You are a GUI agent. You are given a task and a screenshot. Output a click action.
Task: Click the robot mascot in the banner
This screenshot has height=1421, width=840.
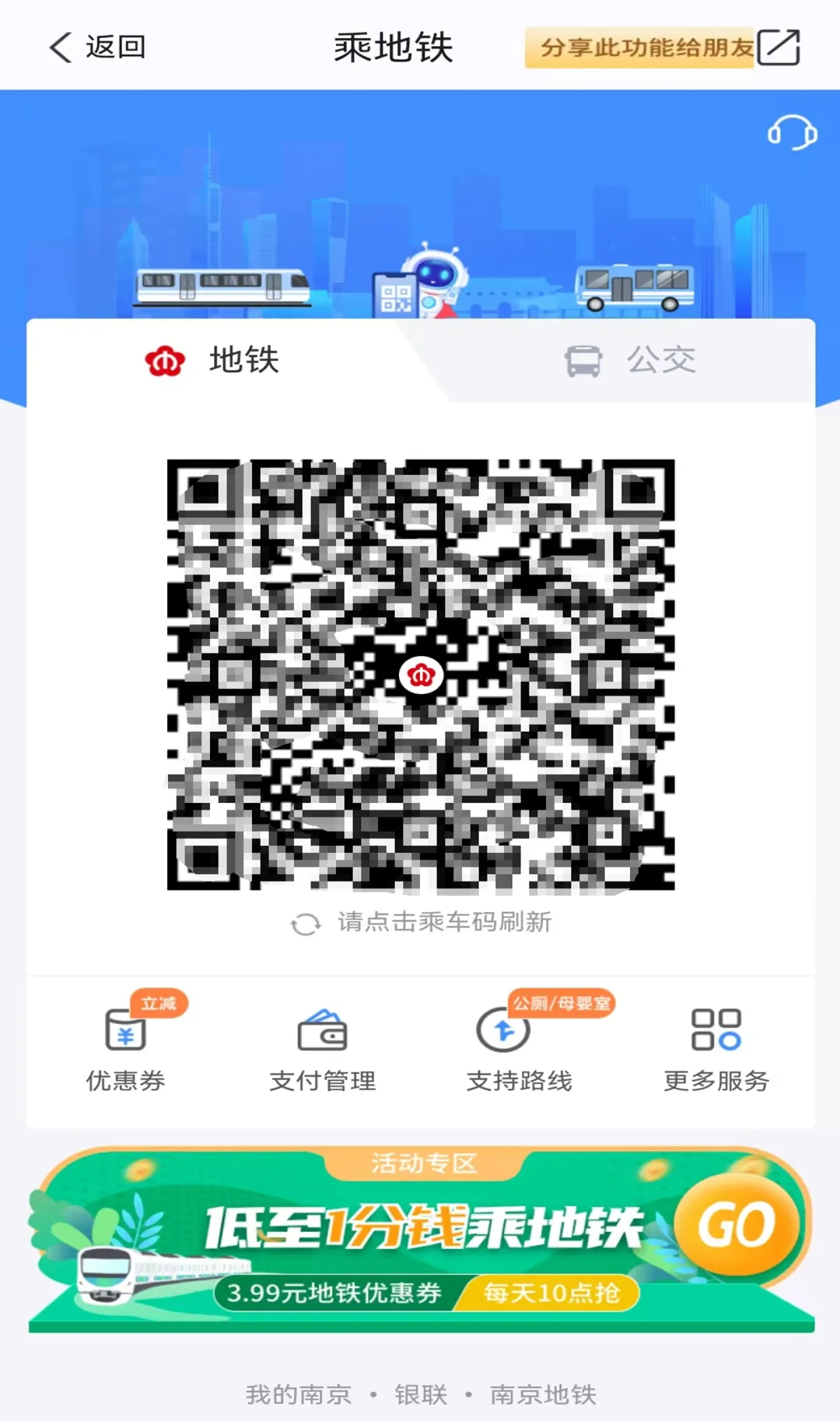click(x=433, y=272)
